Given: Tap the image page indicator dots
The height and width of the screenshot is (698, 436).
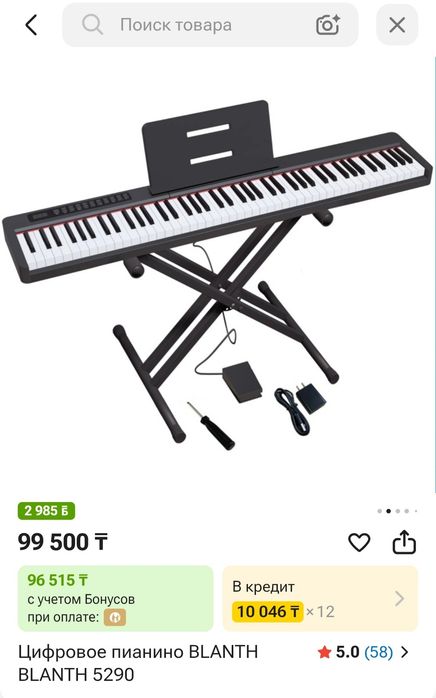Looking at the screenshot, I should pos(397,511).
